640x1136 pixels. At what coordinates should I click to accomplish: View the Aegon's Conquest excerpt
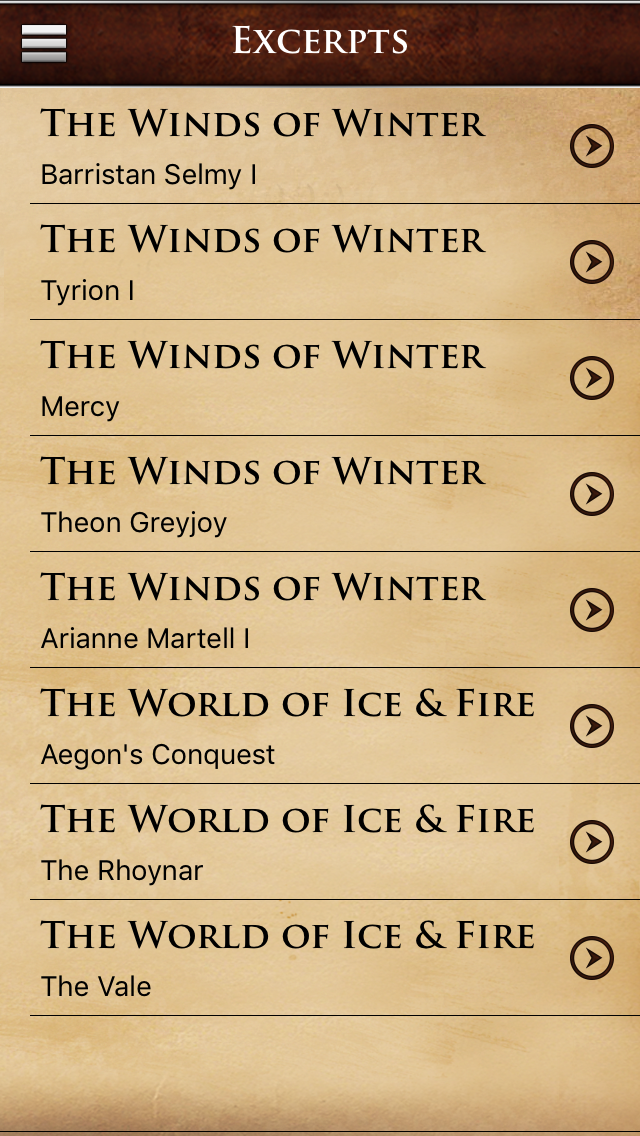[335, 725]
